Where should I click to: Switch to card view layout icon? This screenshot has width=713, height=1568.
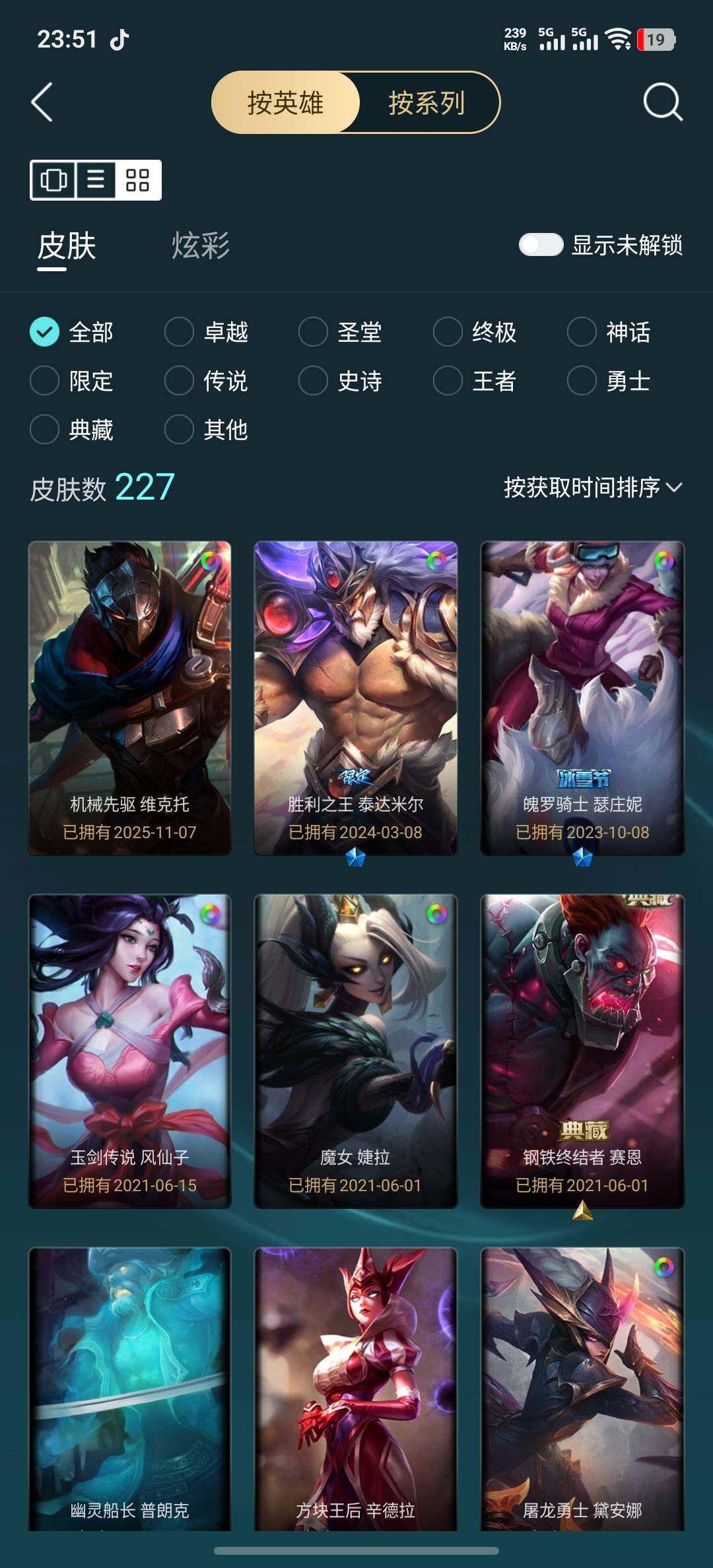tap(53, 180)
